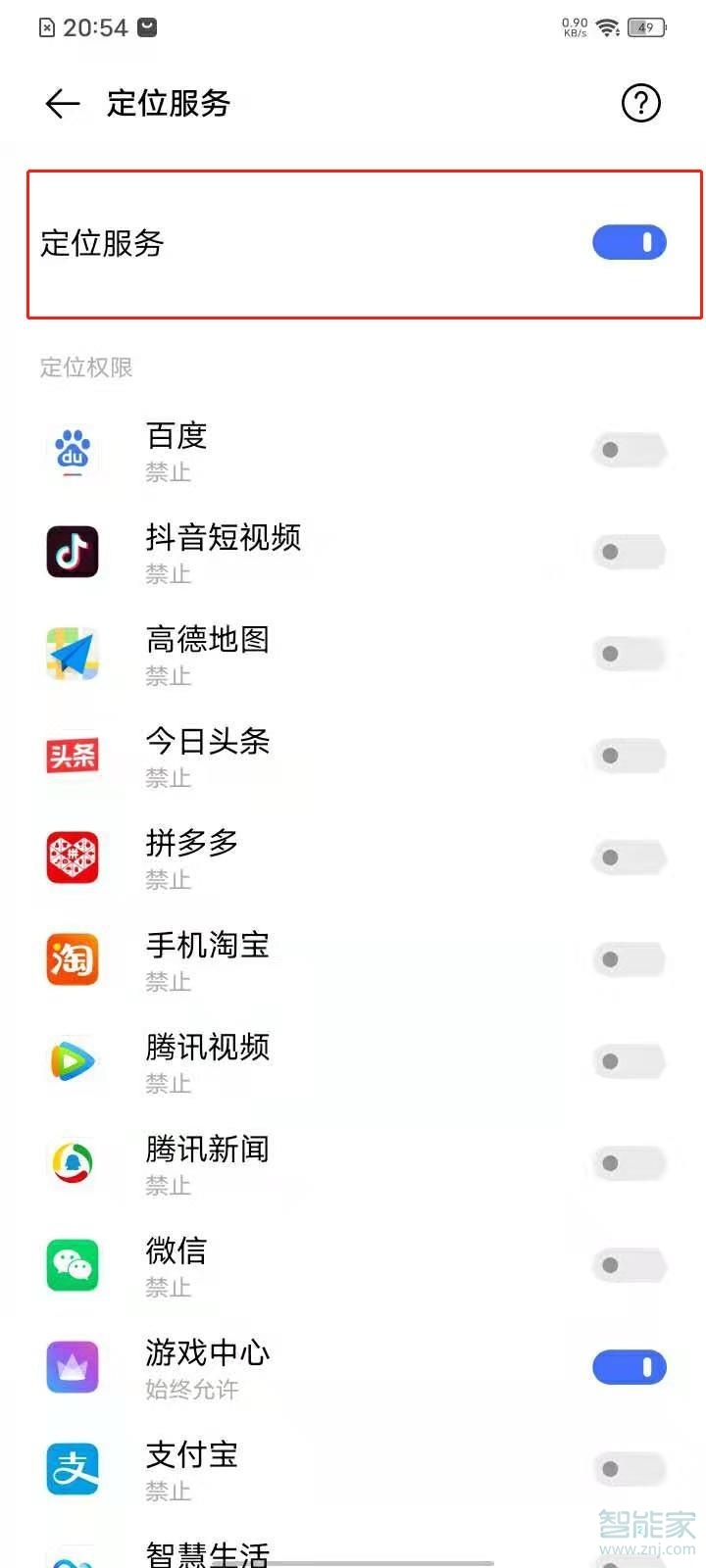Enable WeChat location permission toggle
This screenshot has width=706, height=1568.
click(628, 1265)
